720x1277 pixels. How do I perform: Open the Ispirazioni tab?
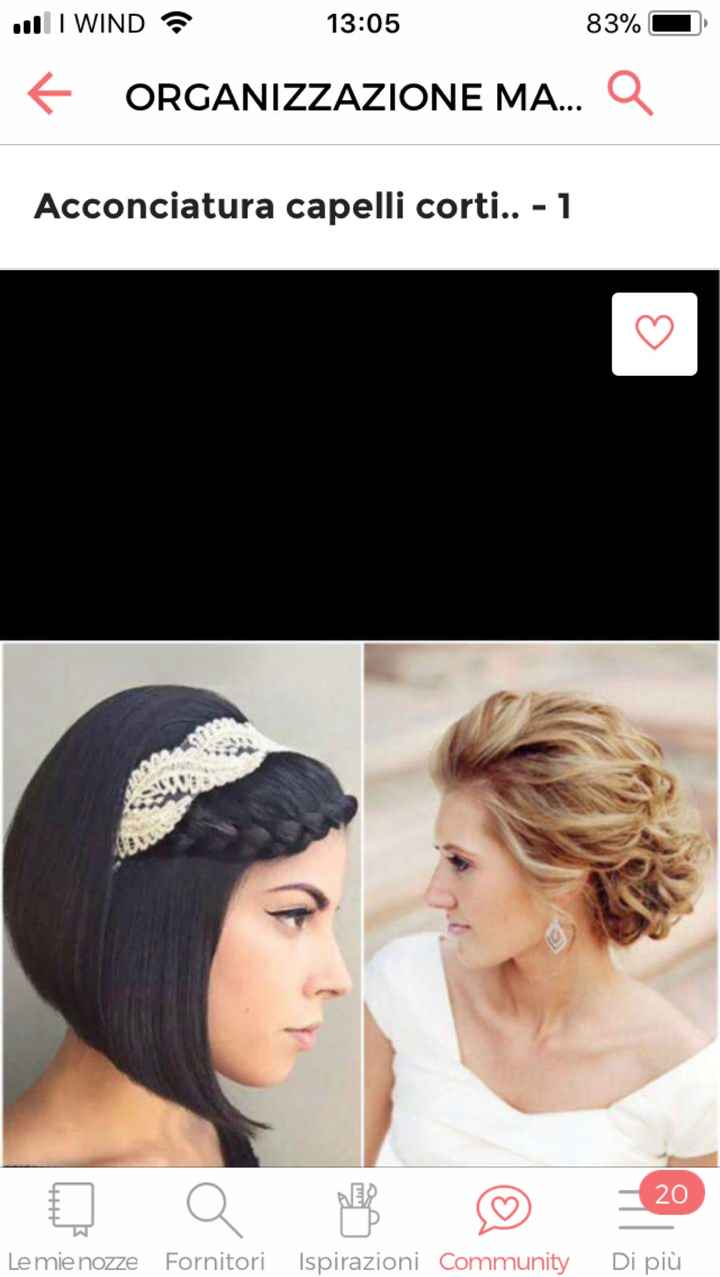358,1225
